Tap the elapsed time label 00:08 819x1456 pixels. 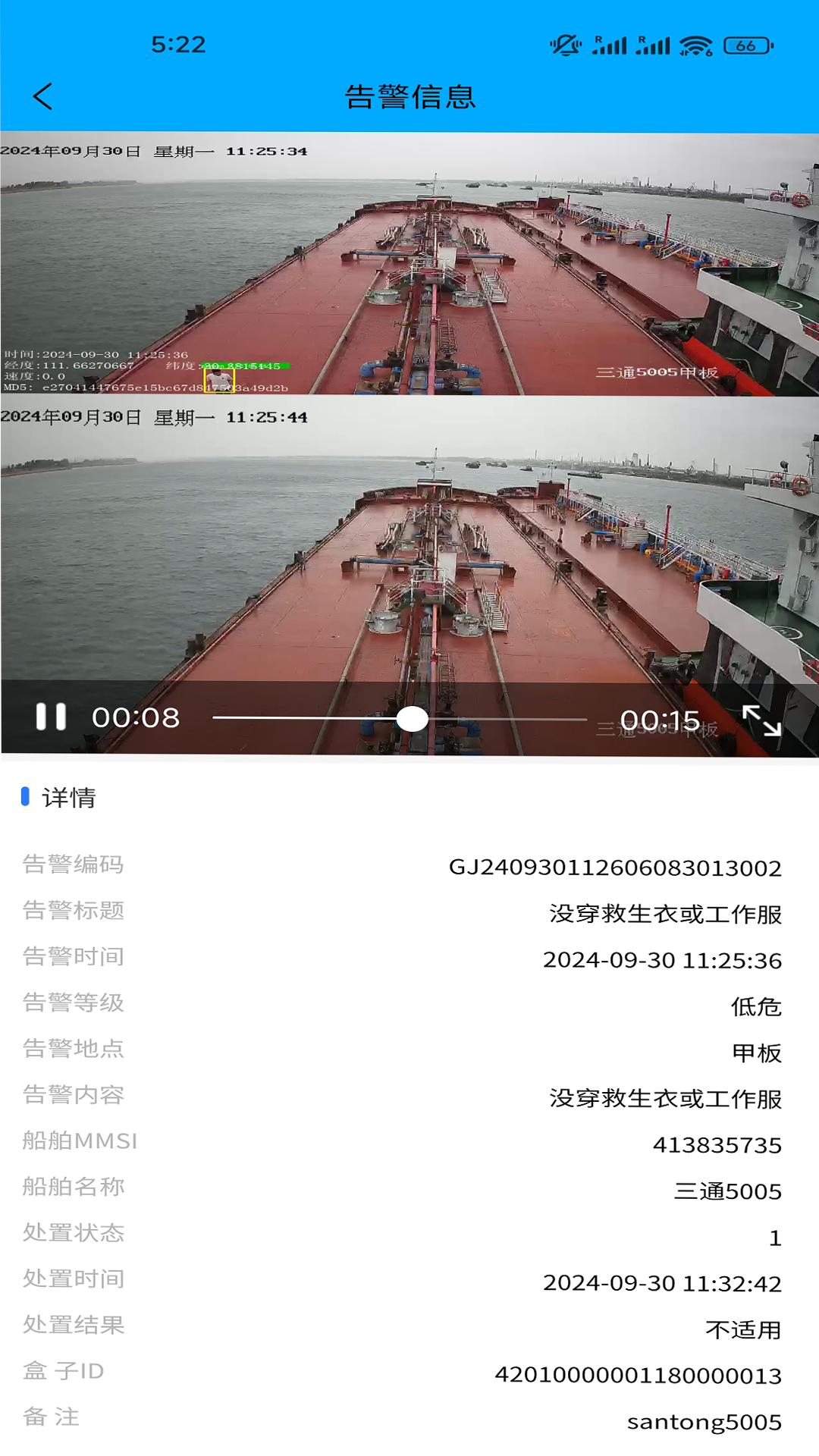[135, 717]
